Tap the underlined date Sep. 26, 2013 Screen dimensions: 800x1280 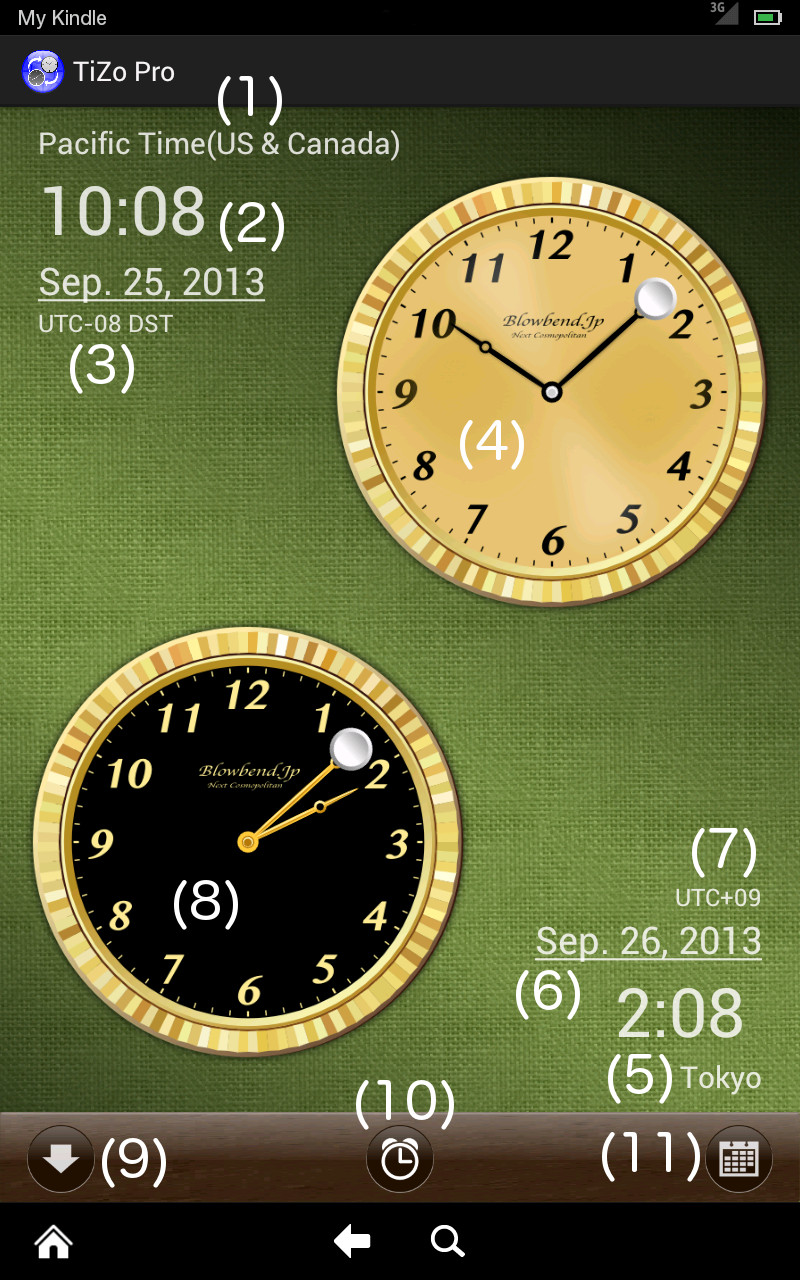pyautogui.click(x=648, y=942)
